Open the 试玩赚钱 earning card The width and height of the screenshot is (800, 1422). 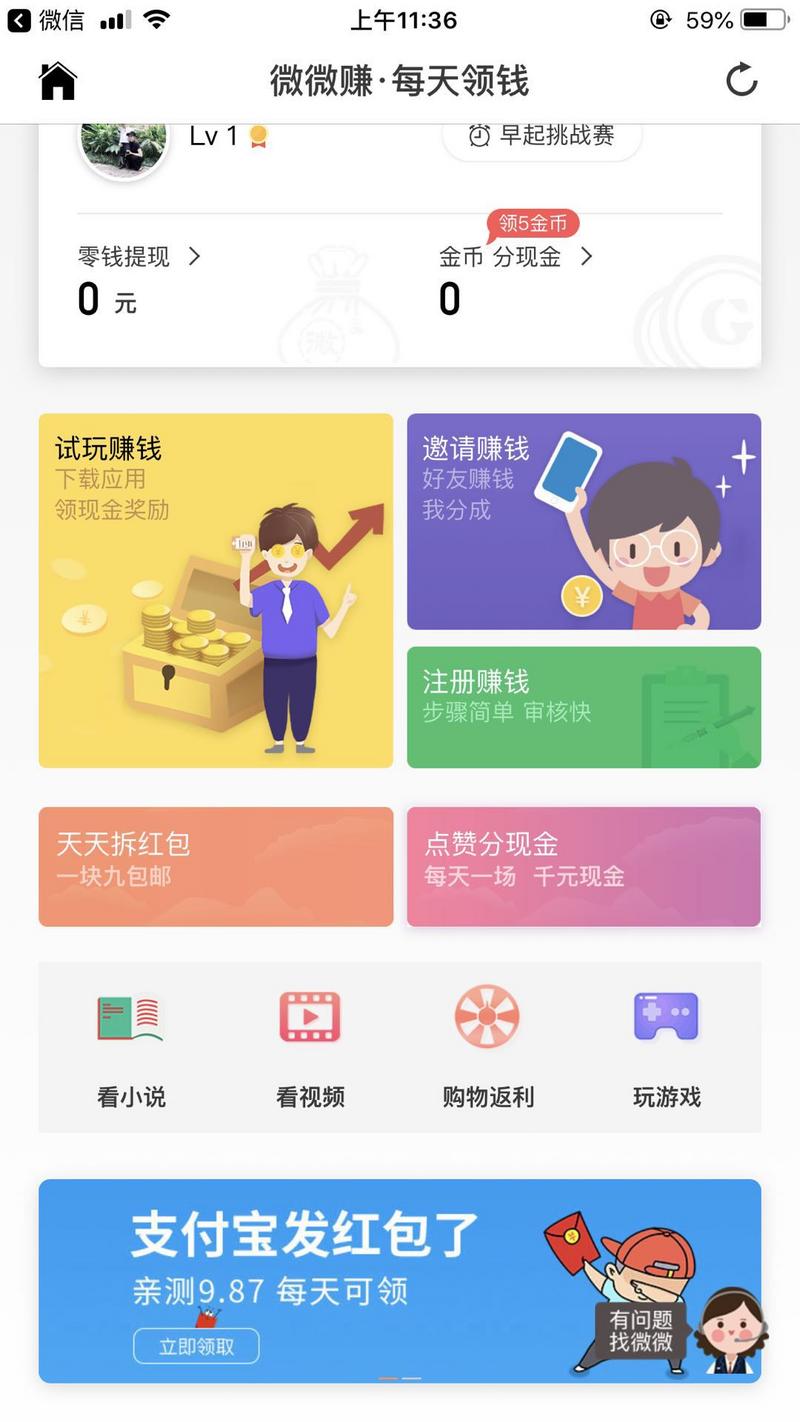pos(216,590)
